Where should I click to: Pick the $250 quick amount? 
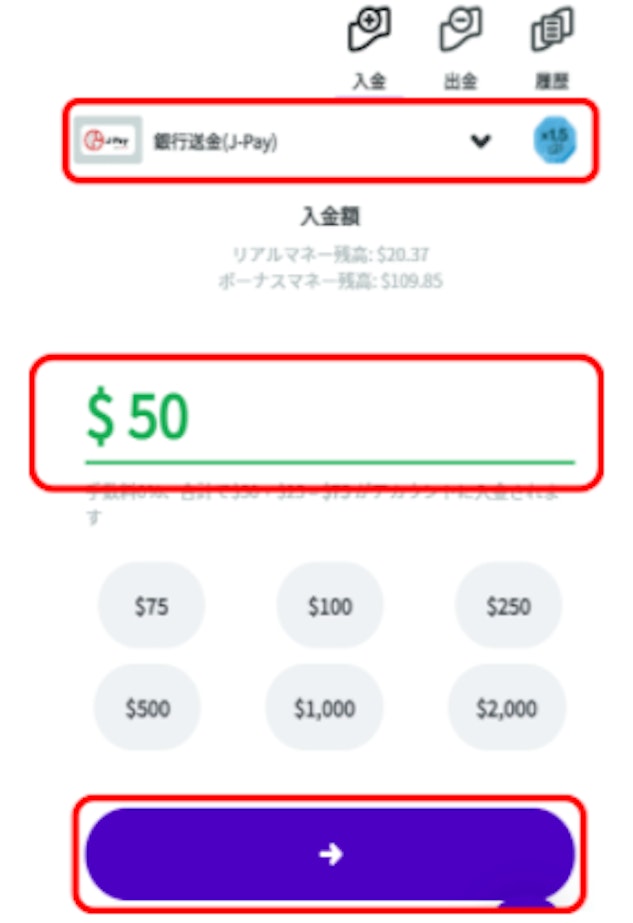point(508,606)
